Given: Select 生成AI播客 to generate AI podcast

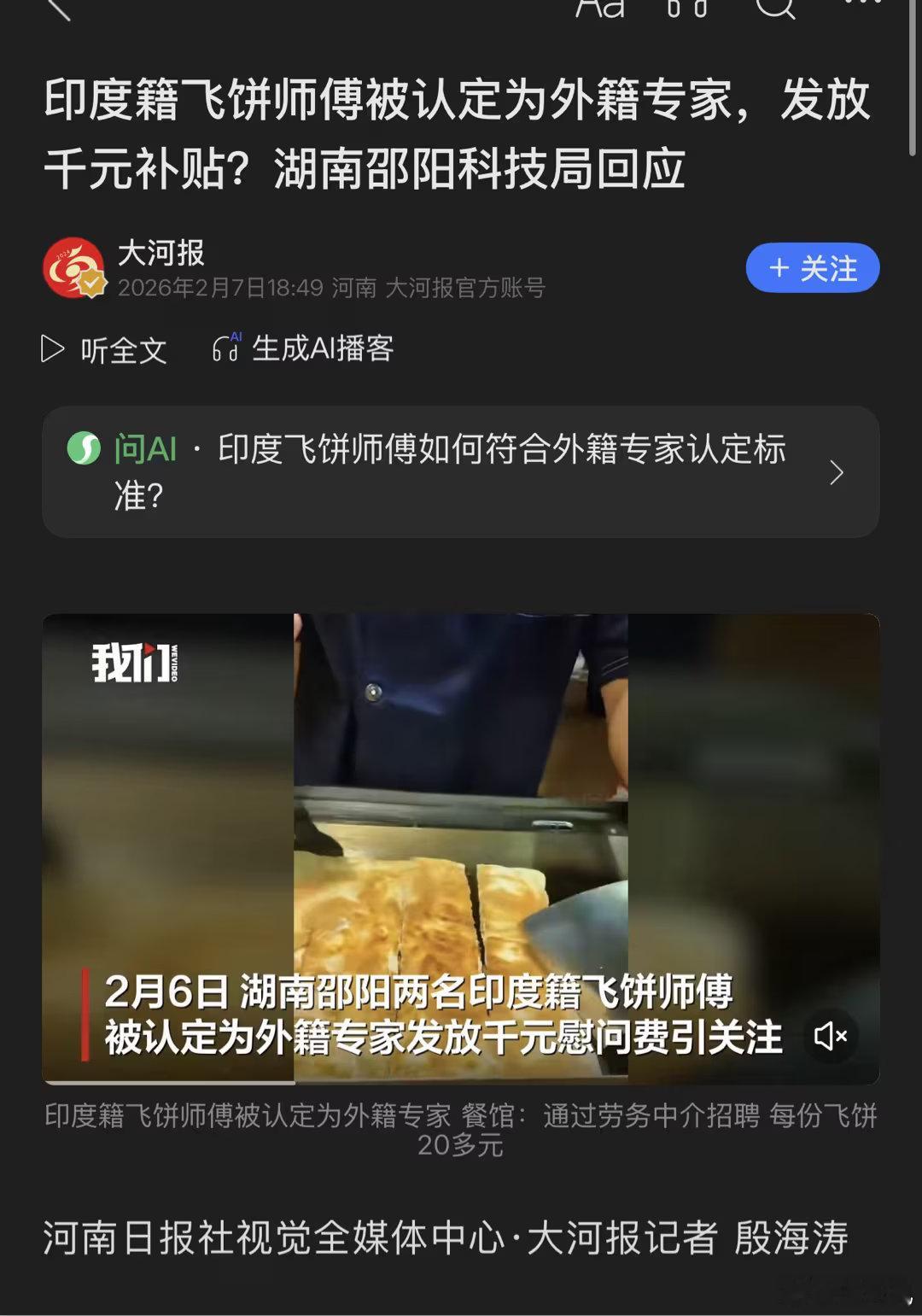Looking at the screenshot, I should point(322,349).
